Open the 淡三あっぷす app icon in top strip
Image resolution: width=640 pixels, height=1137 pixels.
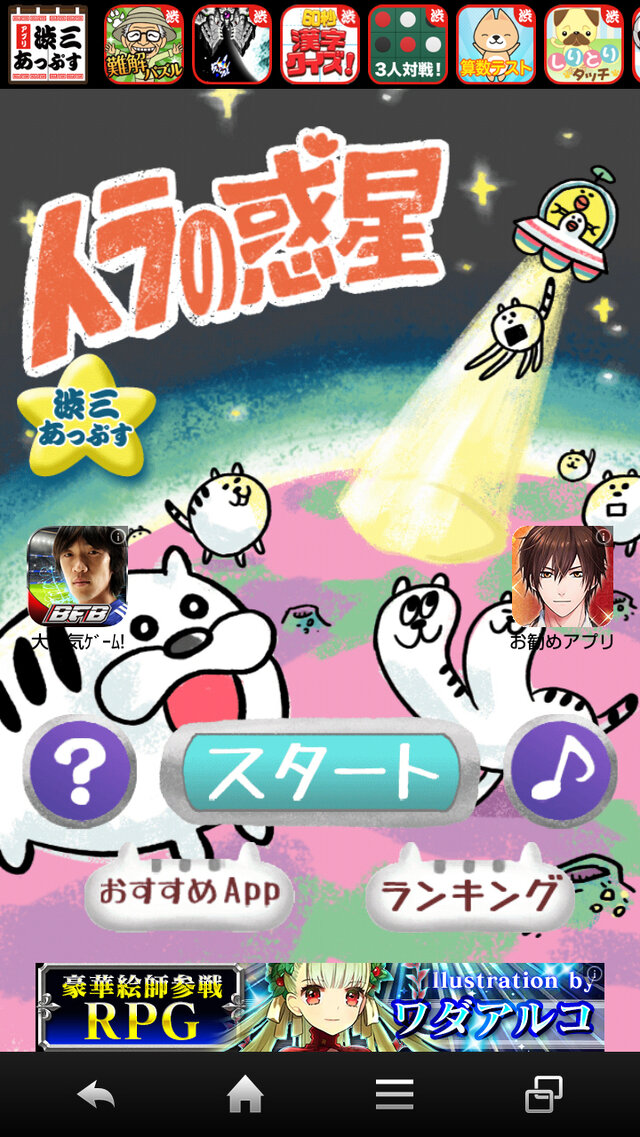coord(48,45)
